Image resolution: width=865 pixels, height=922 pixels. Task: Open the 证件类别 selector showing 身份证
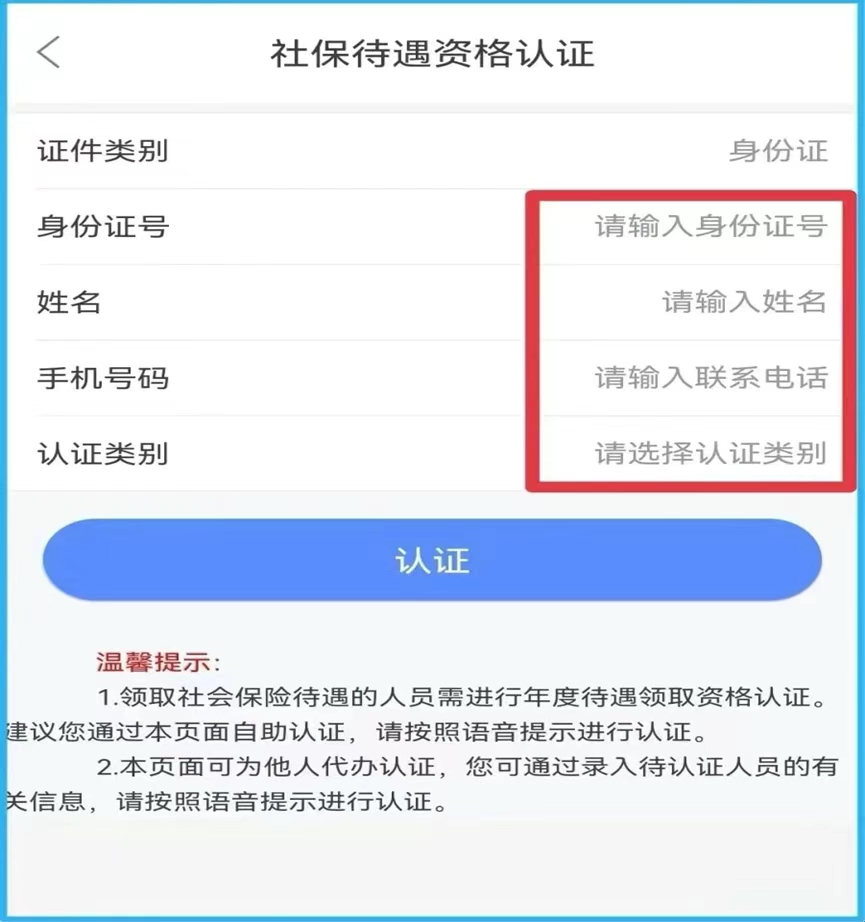tap(777, 151)
